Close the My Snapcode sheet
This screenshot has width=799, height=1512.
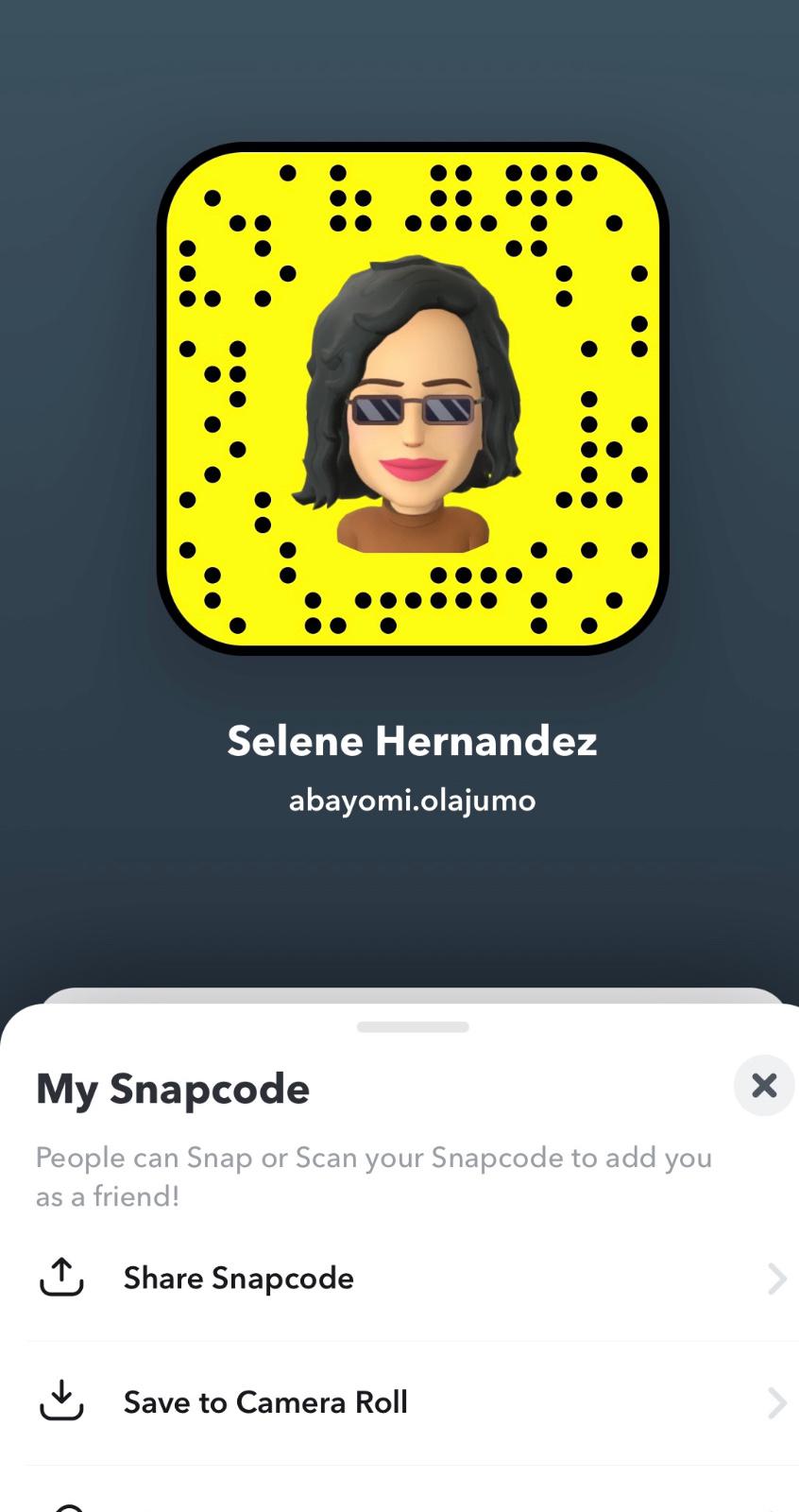(763, 1086)
